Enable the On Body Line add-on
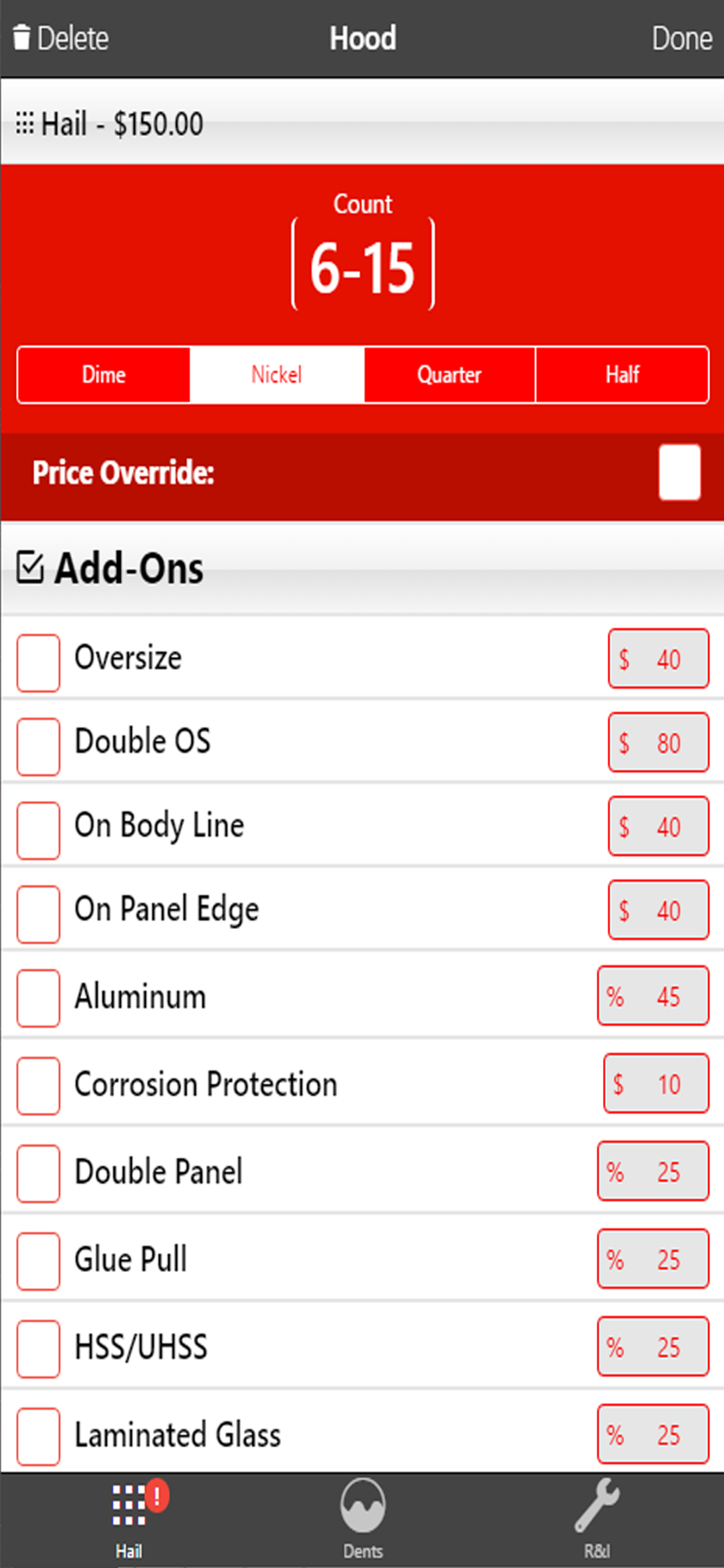The height and width of the screenshot is (1568, 724). tap(38, 830)
